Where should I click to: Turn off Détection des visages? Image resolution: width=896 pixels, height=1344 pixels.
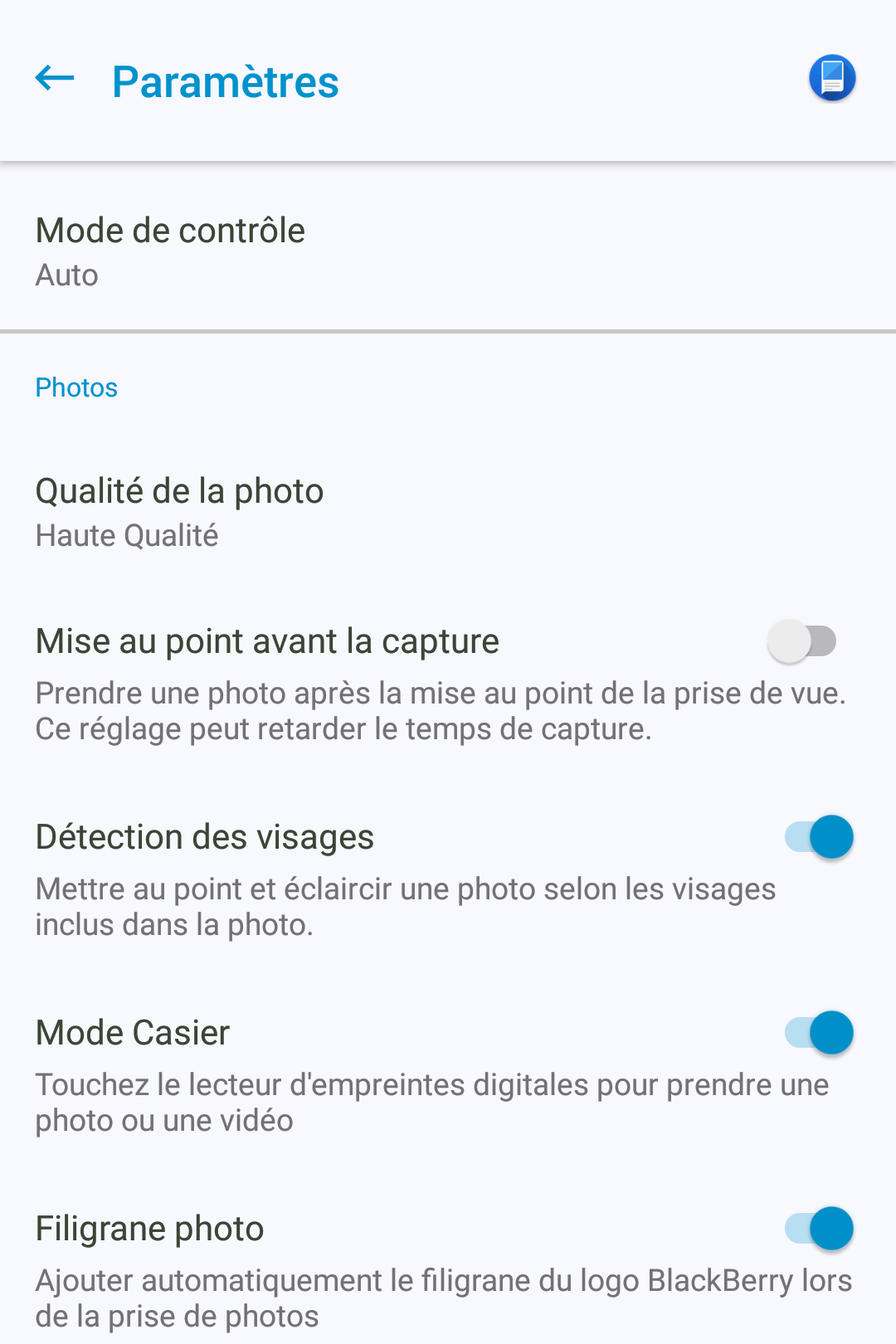[x=819, y=837]
